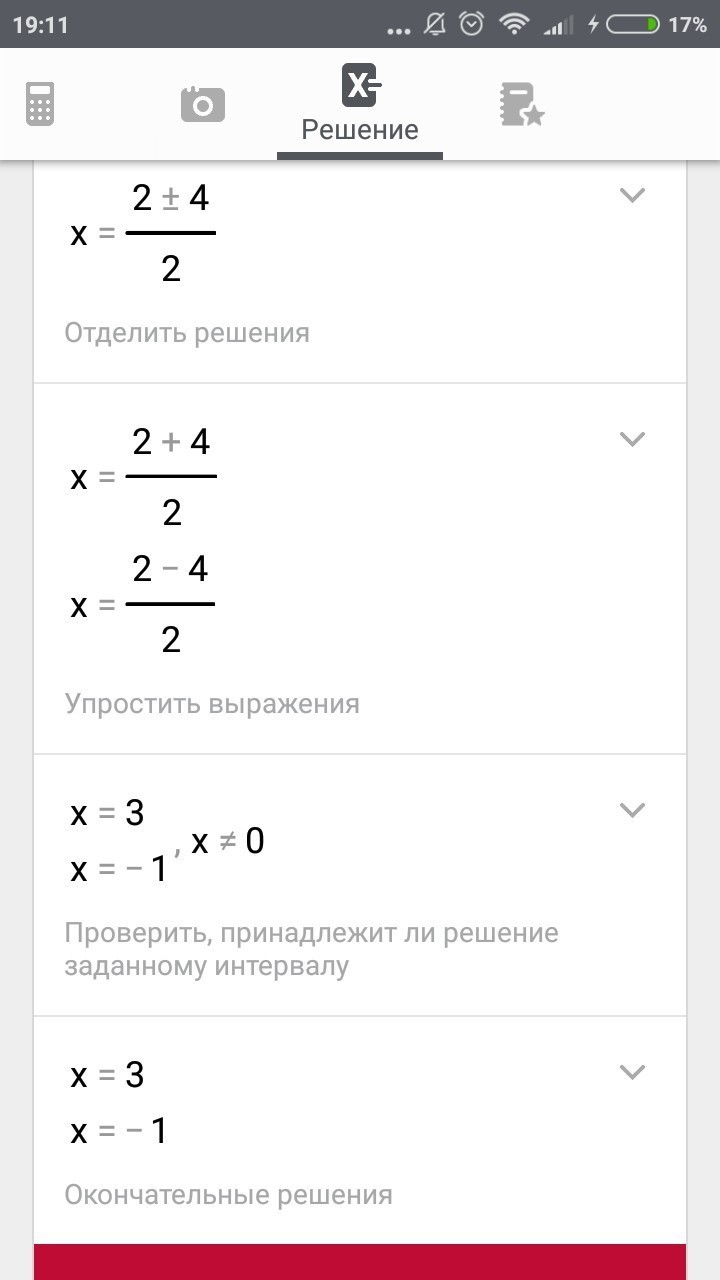Open the notebook favorites tab
Image resolution: width=720 pixels, height=1280 pixels.
point(521,105)
